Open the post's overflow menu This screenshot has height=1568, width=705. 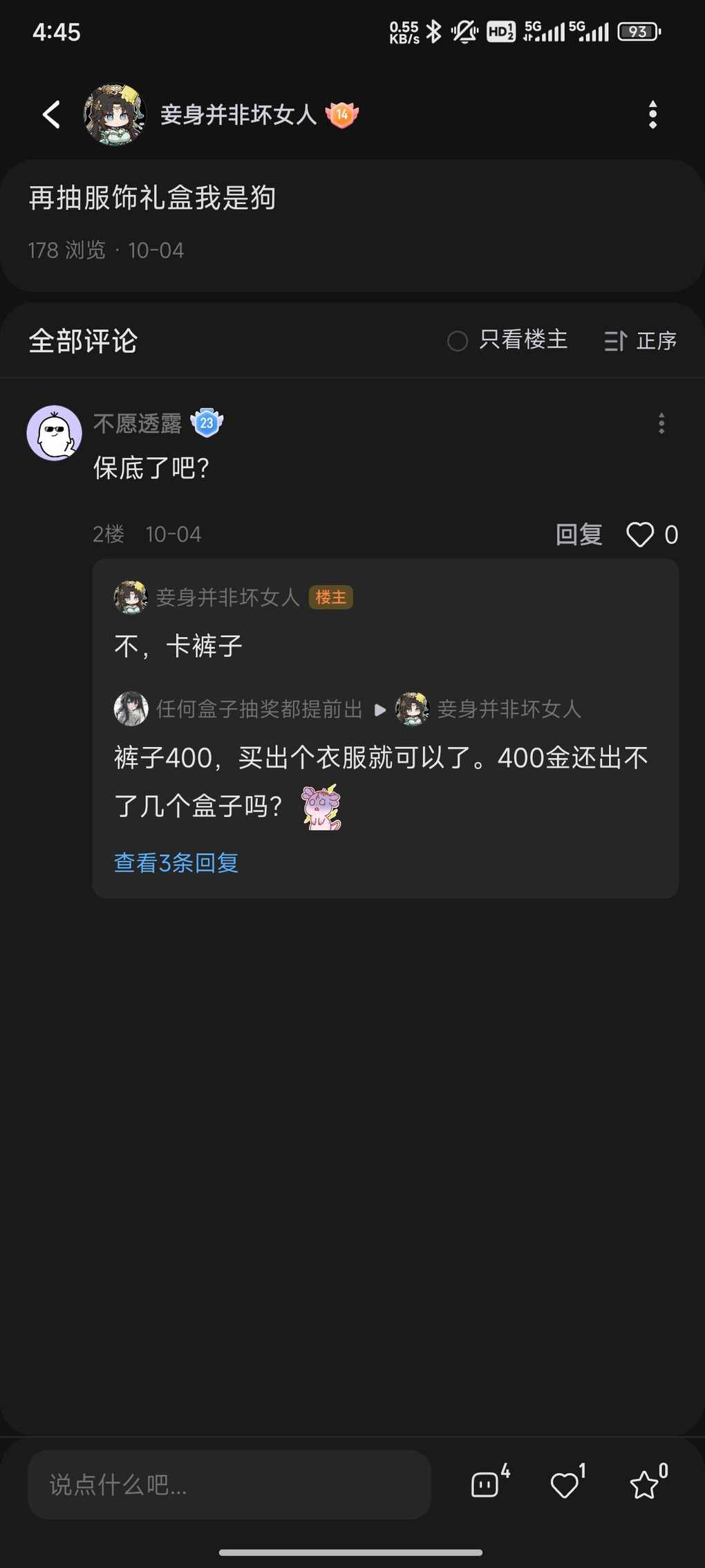pyautogui.click(x=652, y=115)
